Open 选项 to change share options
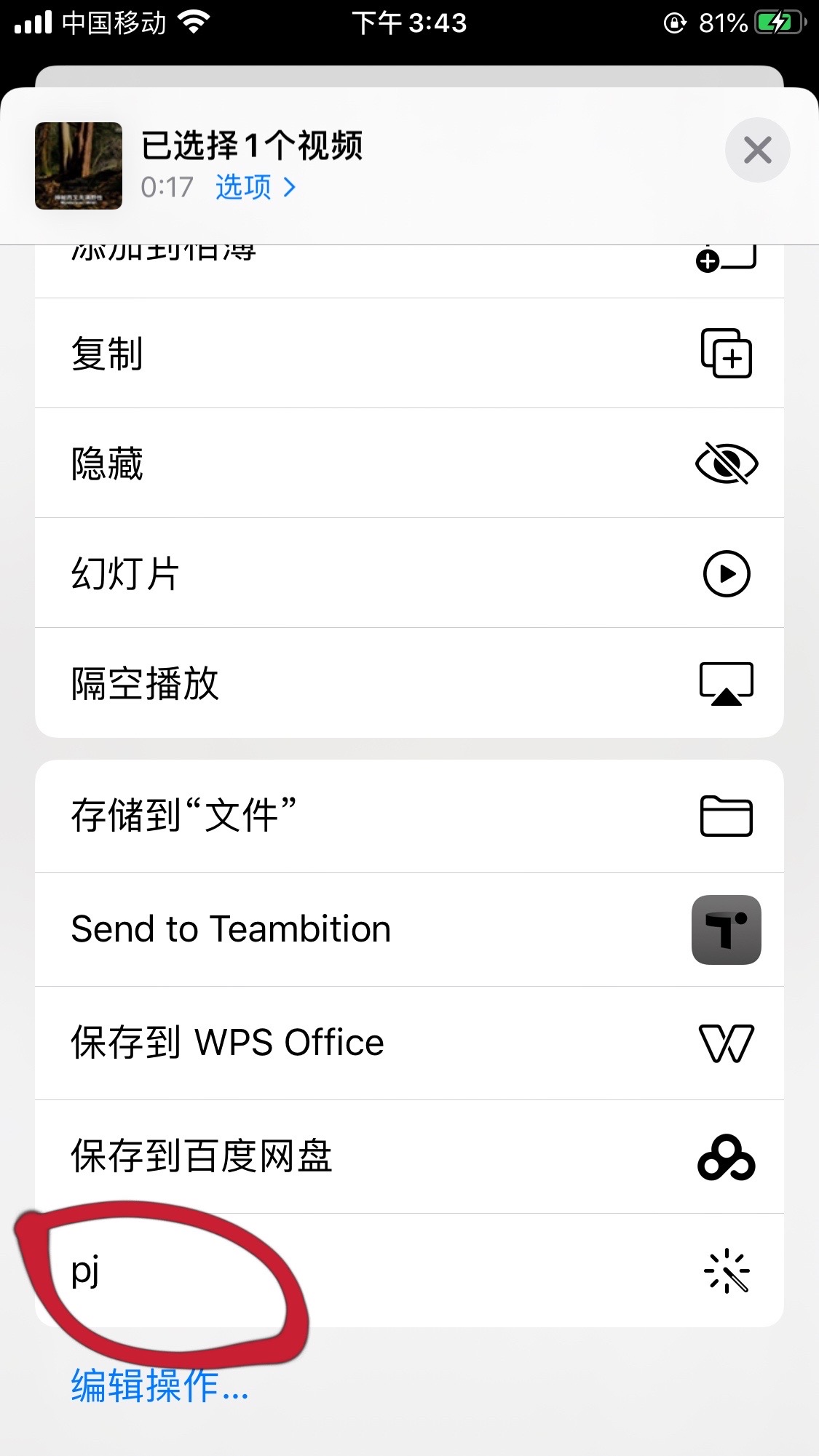This screenshot has height=1456, width=819. [x=244, y=187]
